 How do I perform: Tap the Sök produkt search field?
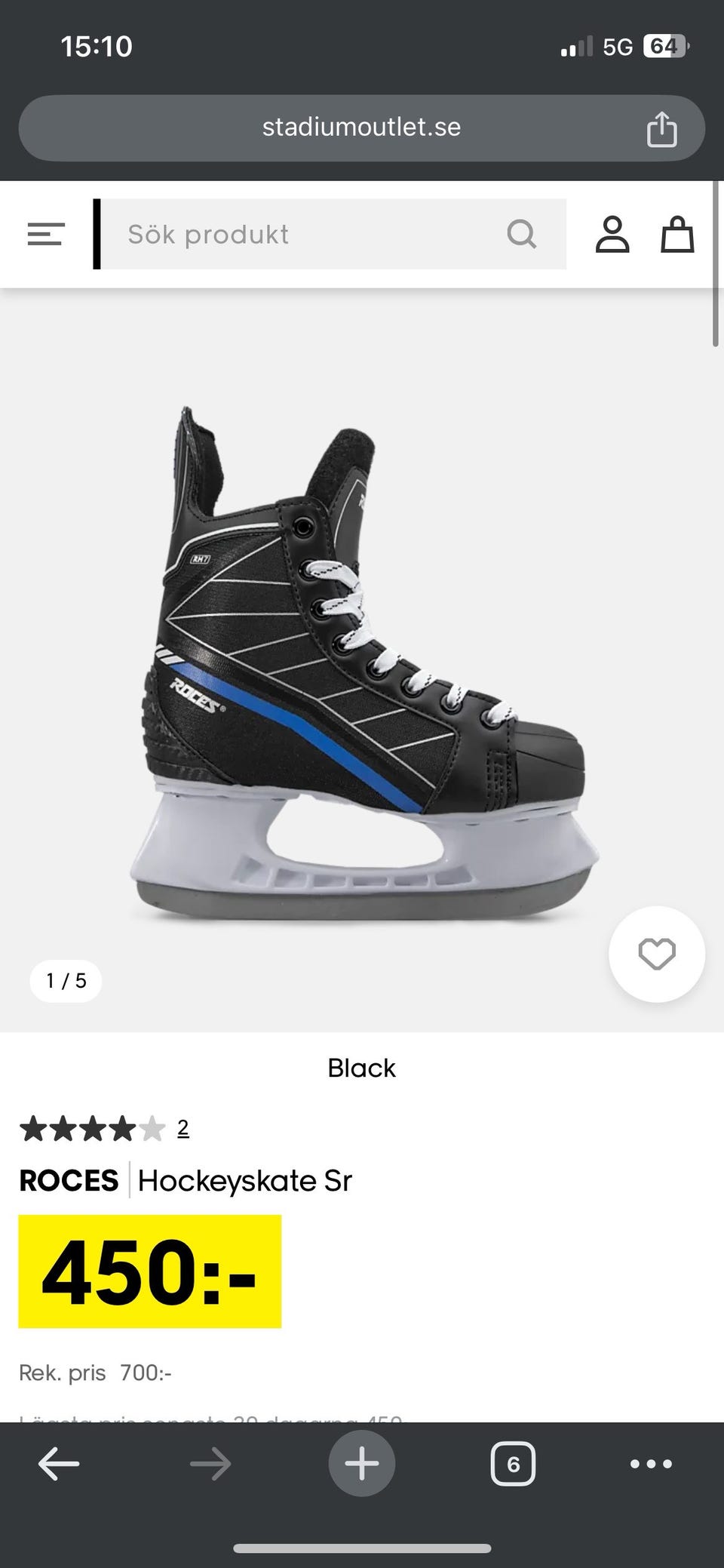click(x=334, y=234)
